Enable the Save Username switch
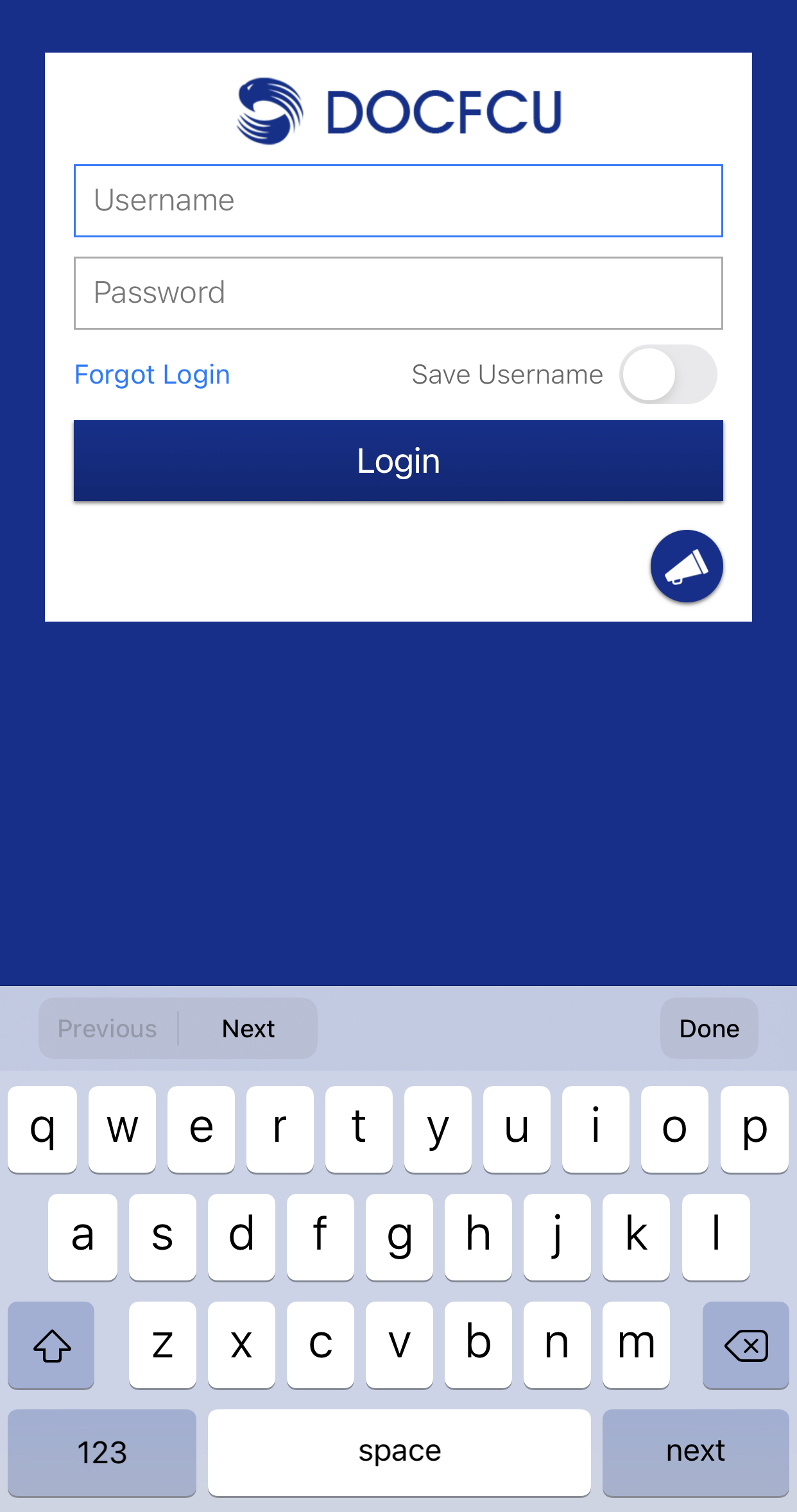Viewport: 797px width, 1512px height. [667, 375]
